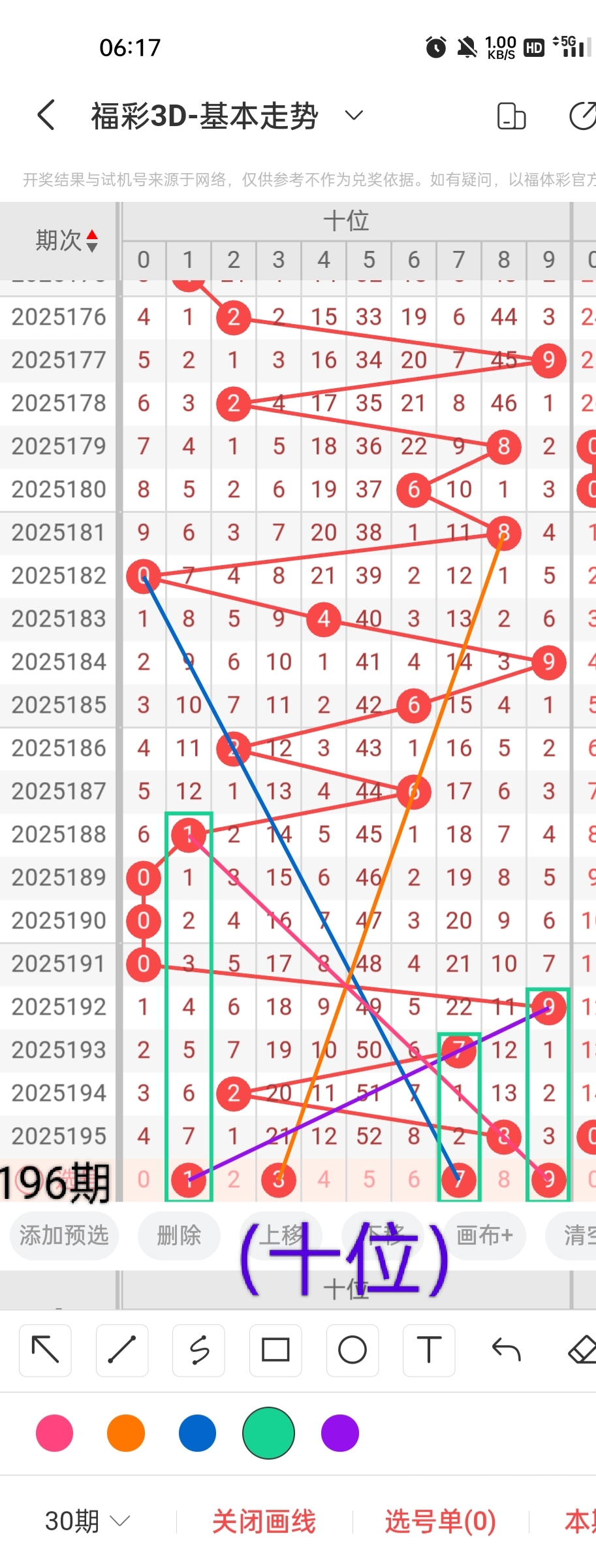Select the freehand curve tool

[198, 1350]
